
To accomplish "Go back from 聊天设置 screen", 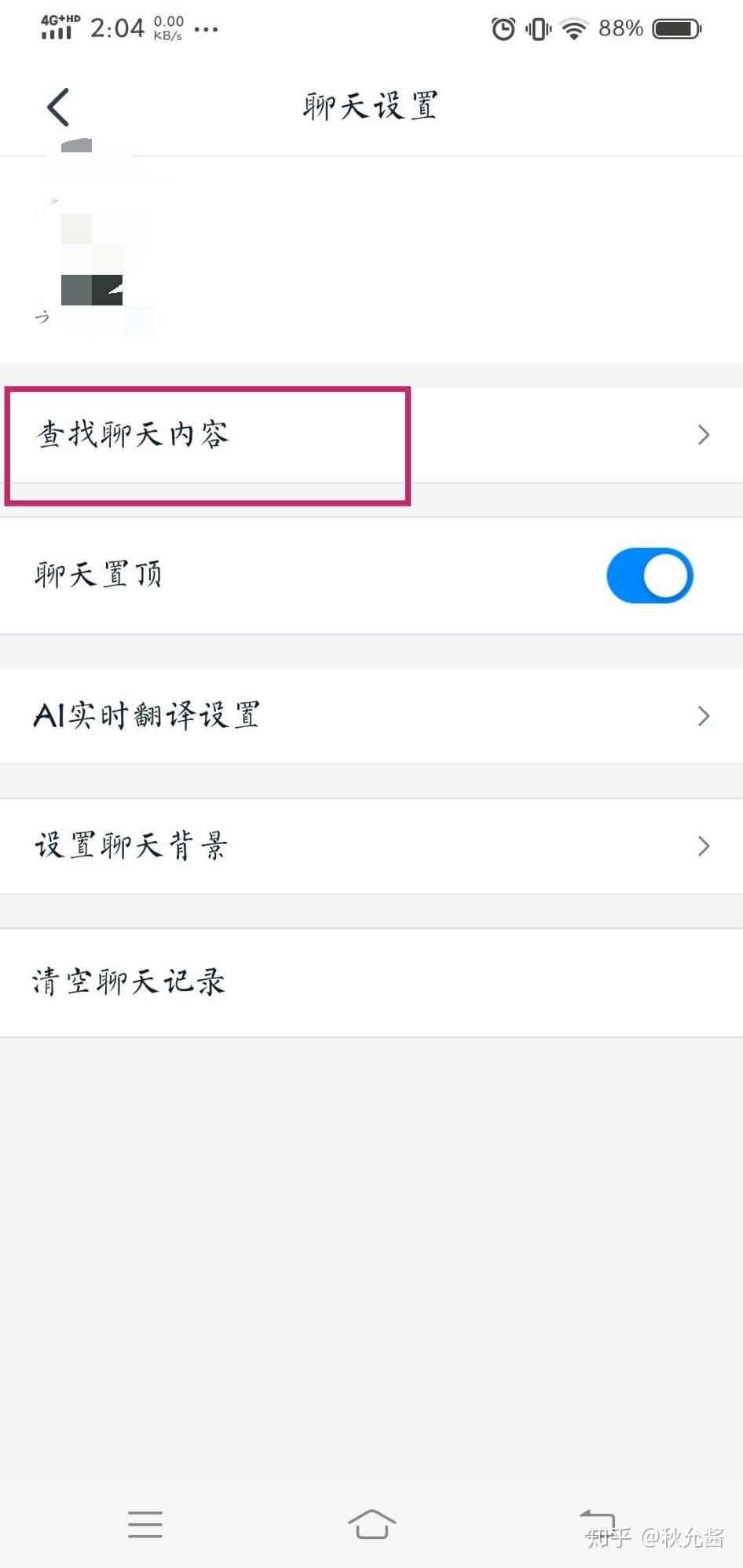I will [59, 107].
